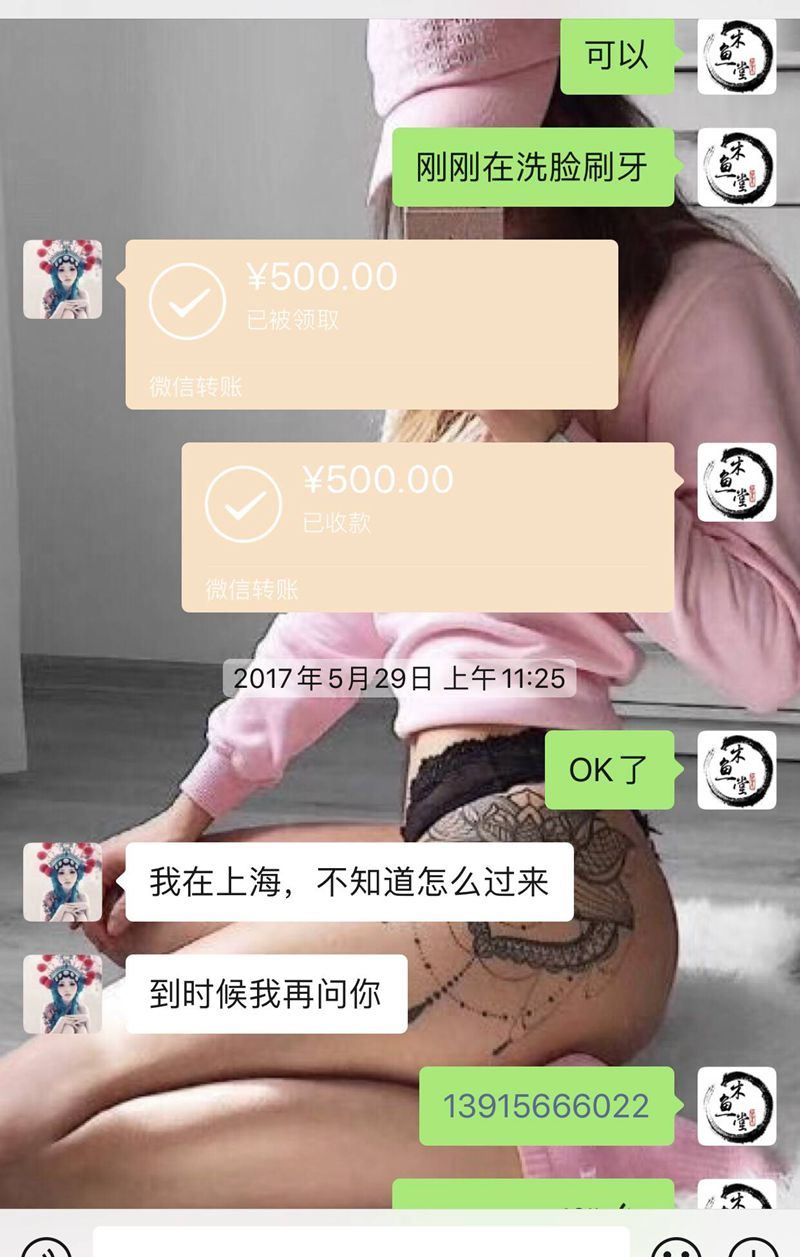The image size is (800, 1257).
Task: Open contact avatar beside 我在上海，不知道怎么过来
Action: 63,882
